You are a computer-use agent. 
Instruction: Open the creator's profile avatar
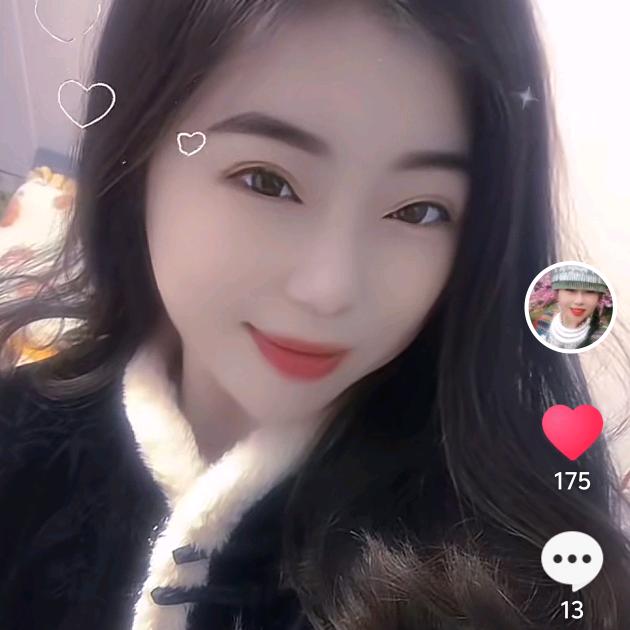(x=571, y=307)
